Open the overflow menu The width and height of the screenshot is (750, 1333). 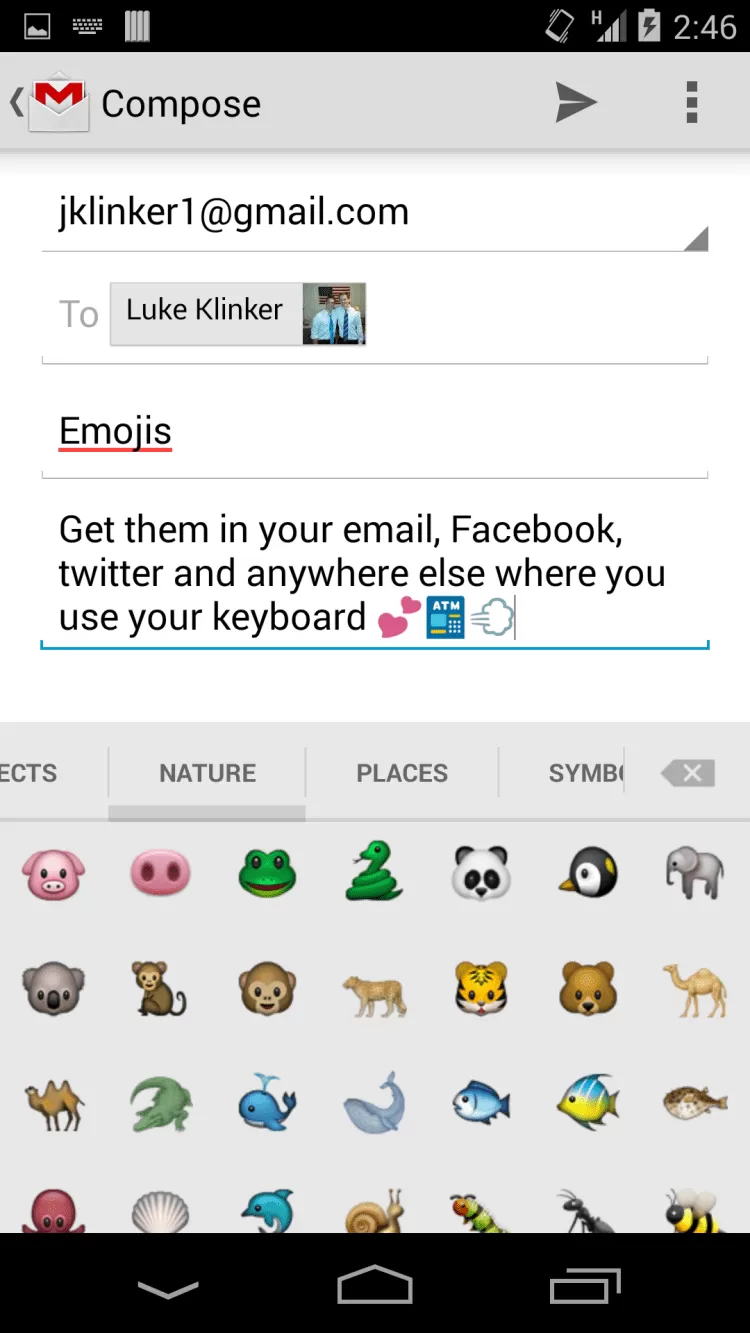coord(691,103)
